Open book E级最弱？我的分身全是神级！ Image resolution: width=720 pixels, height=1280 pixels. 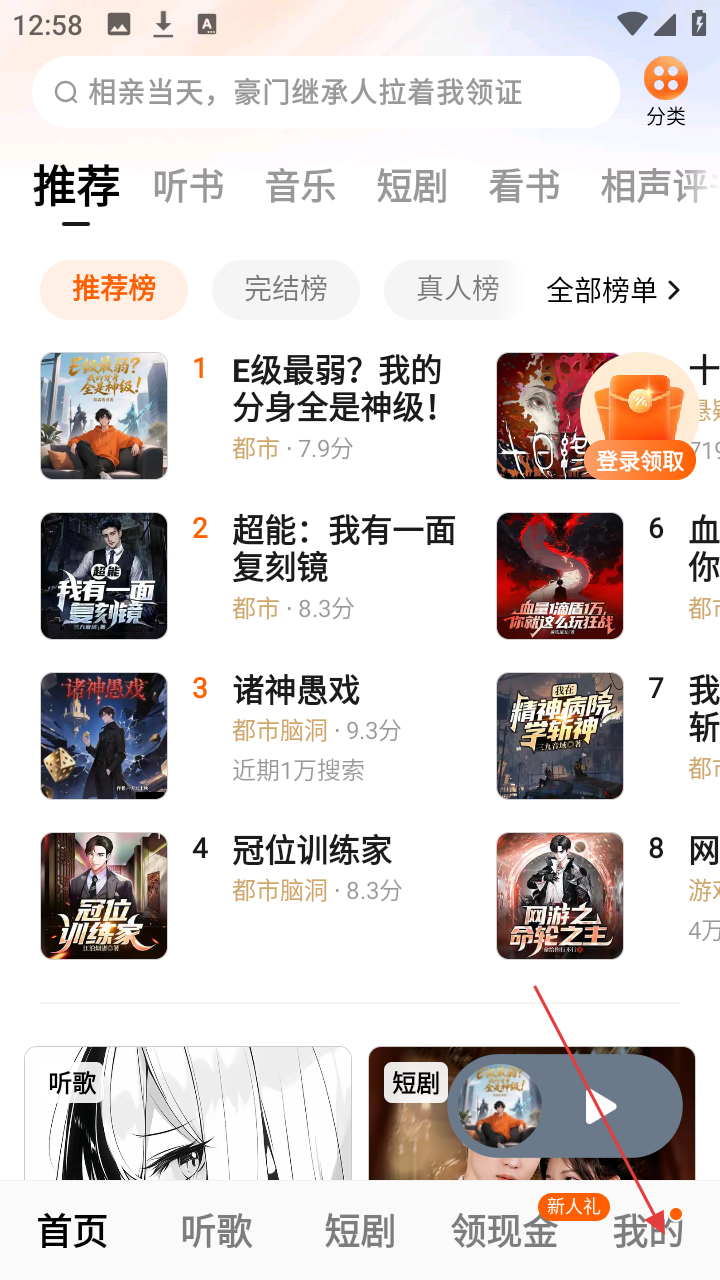336,390
